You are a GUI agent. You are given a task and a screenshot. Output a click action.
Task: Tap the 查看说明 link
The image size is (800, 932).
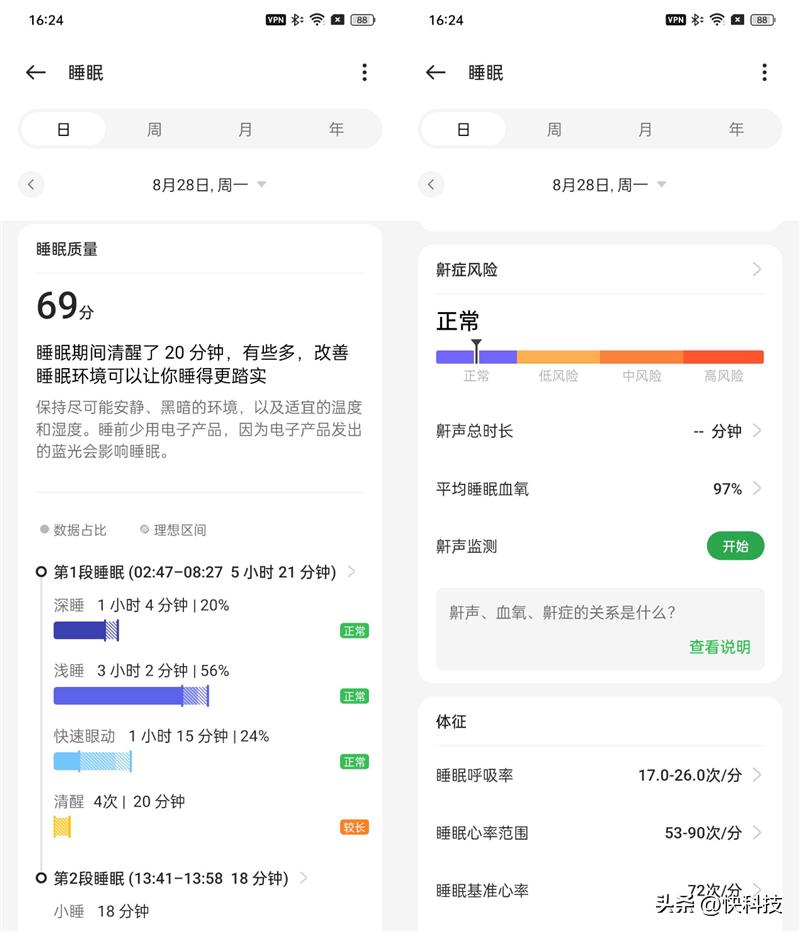[x=718, y=647]
